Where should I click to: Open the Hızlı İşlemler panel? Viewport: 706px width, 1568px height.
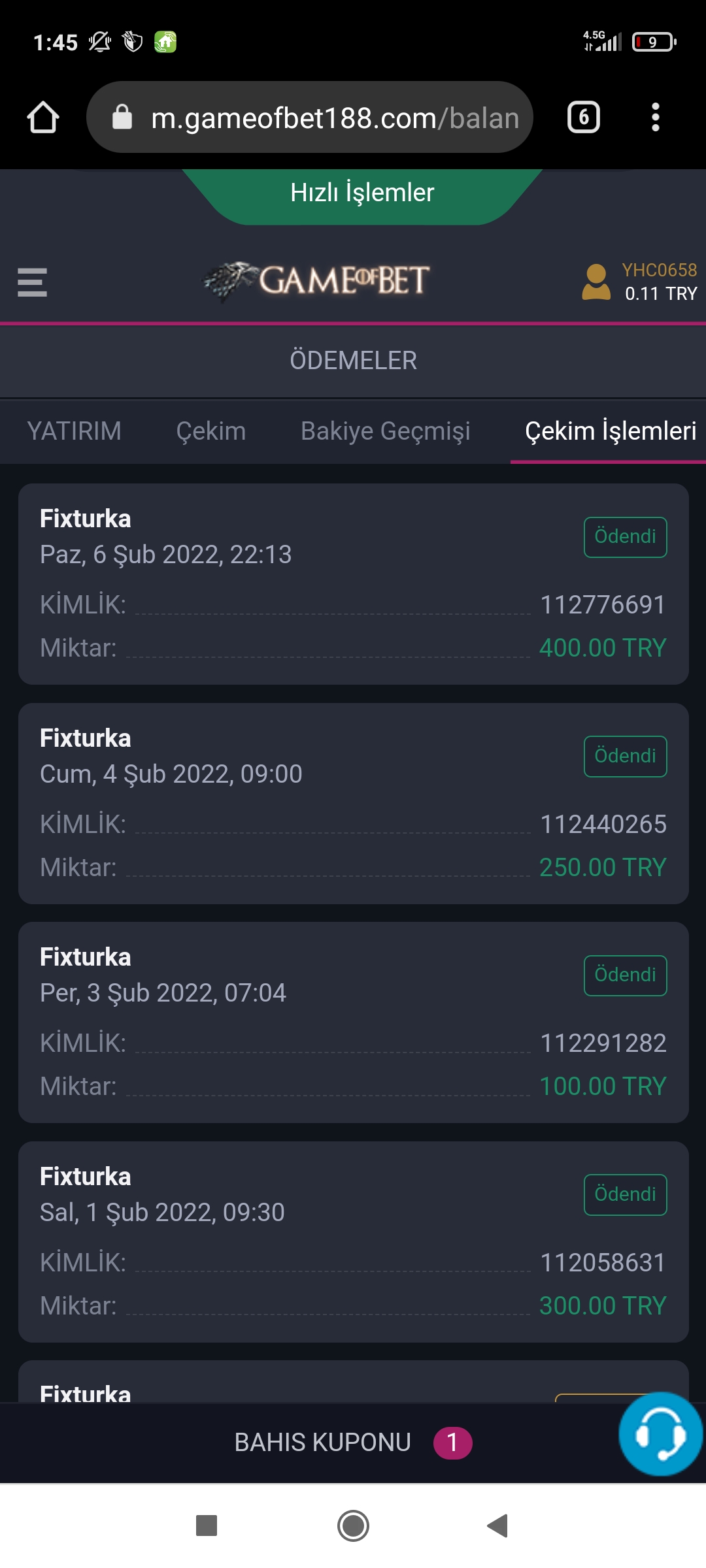click(x=362, y=193)
